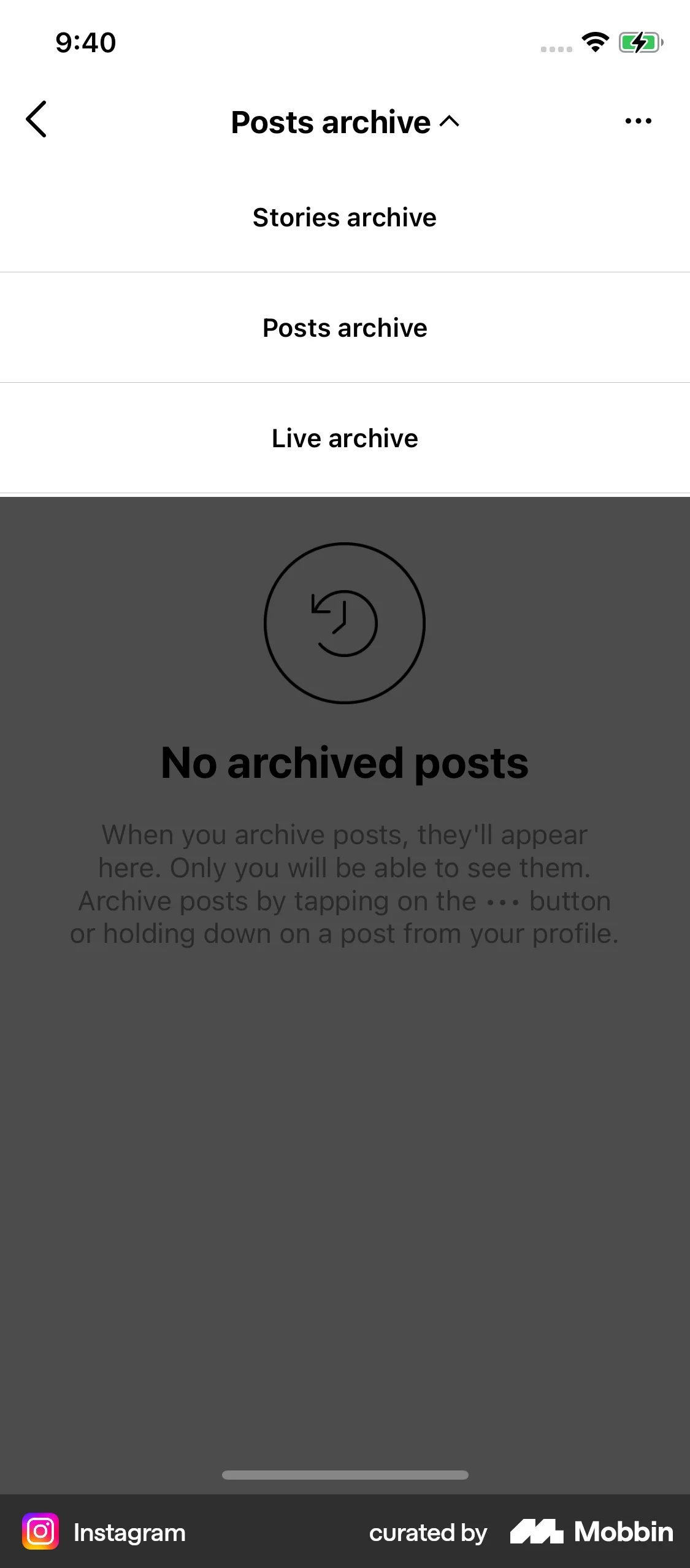Tap the cellular signal dots indicator

(x=556, y=48)
